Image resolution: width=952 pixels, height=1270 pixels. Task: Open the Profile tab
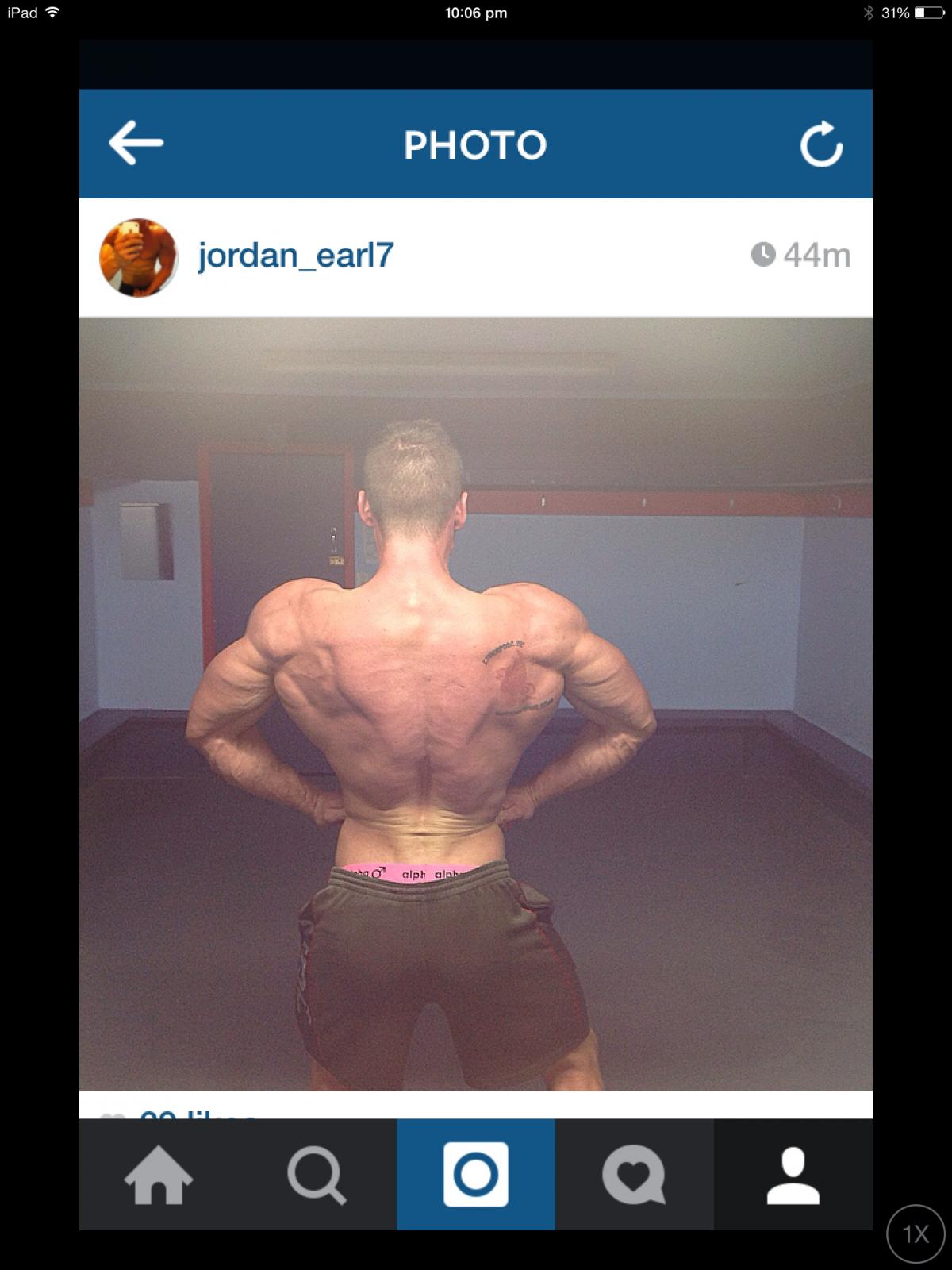793,1175
